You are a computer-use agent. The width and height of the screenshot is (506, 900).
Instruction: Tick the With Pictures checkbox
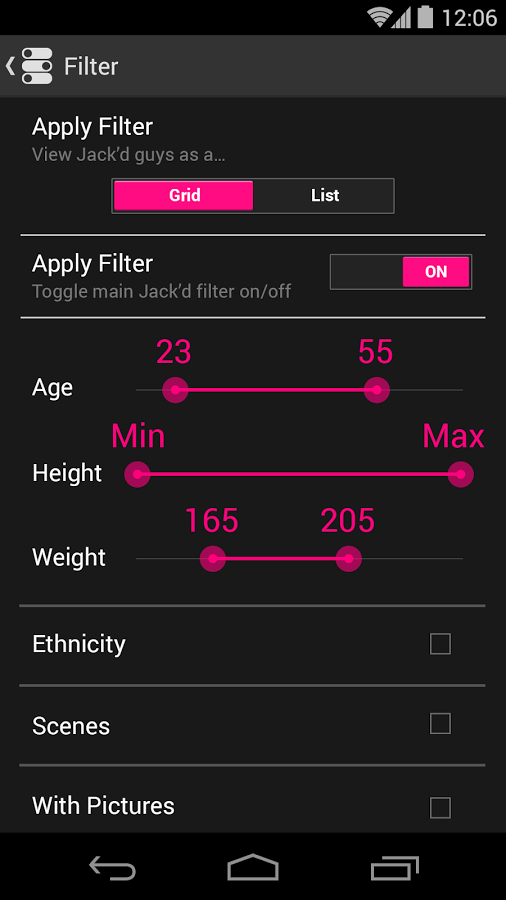tap(440, 808)
